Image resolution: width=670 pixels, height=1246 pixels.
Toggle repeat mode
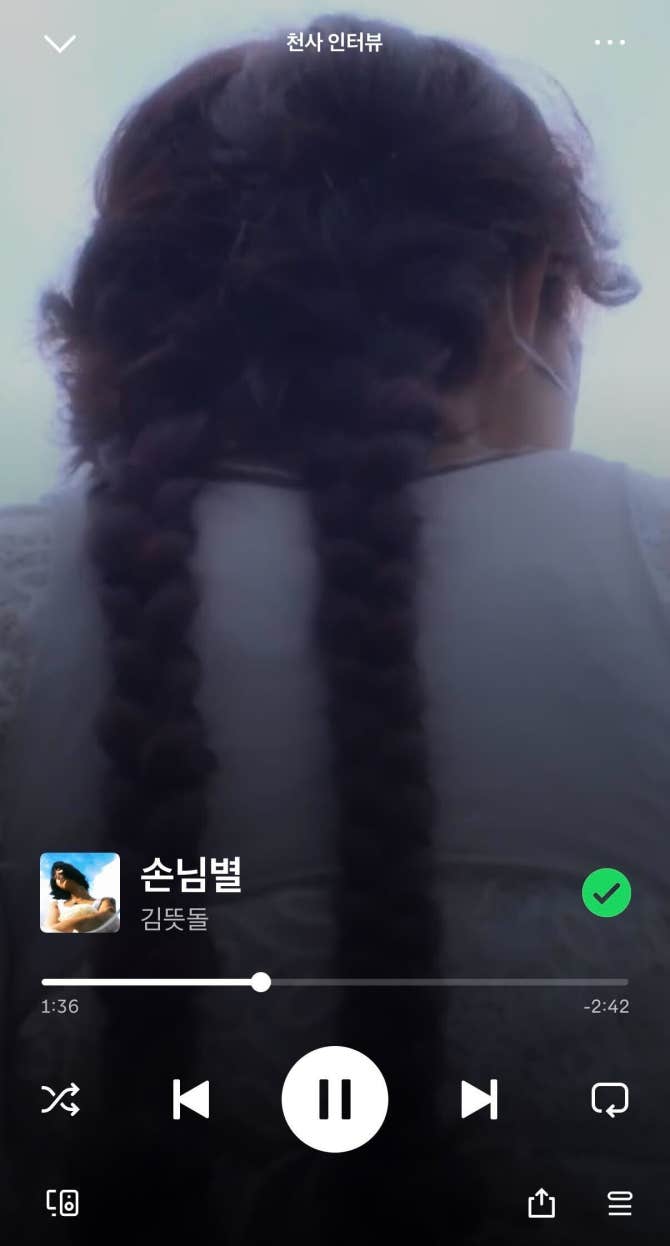609,1100
